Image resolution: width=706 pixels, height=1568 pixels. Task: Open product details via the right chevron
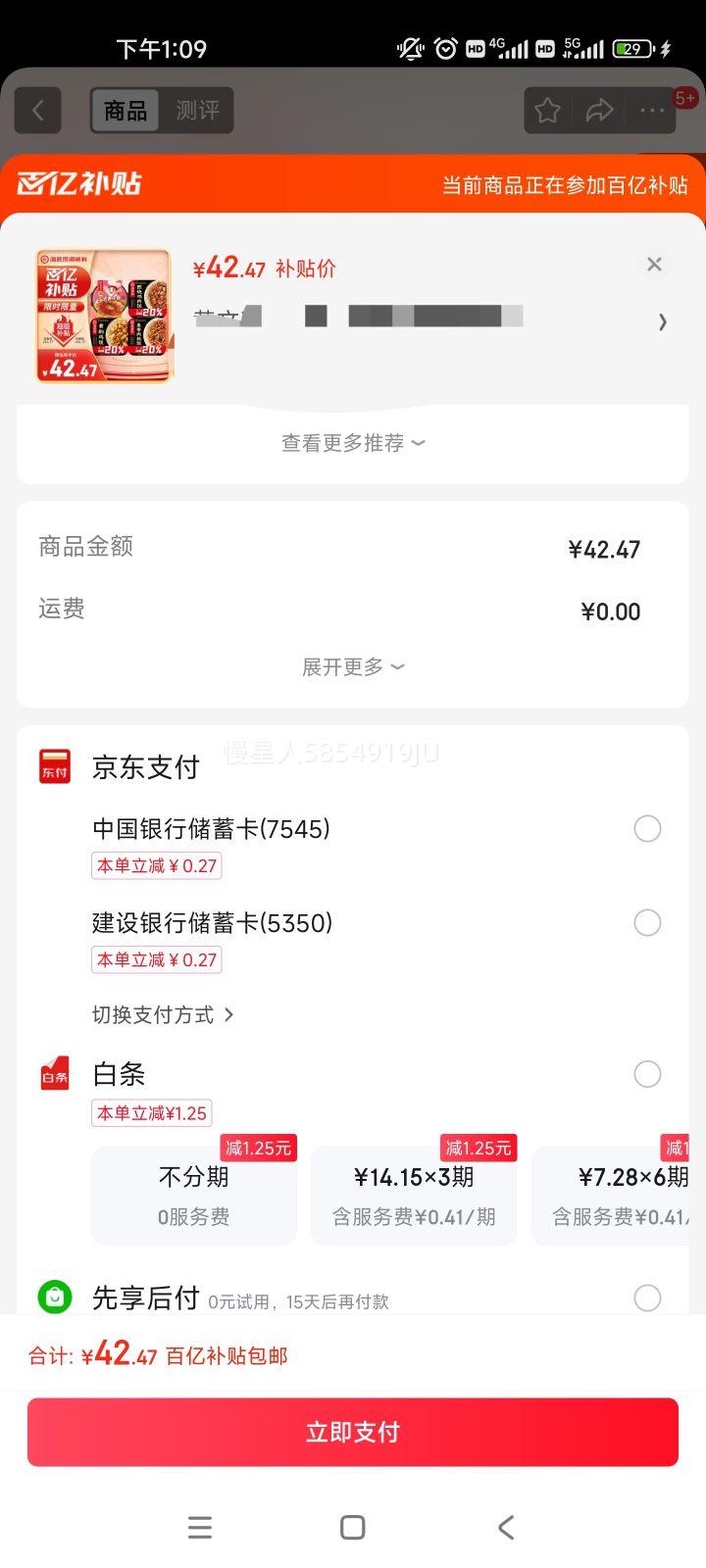click(663, 321)
